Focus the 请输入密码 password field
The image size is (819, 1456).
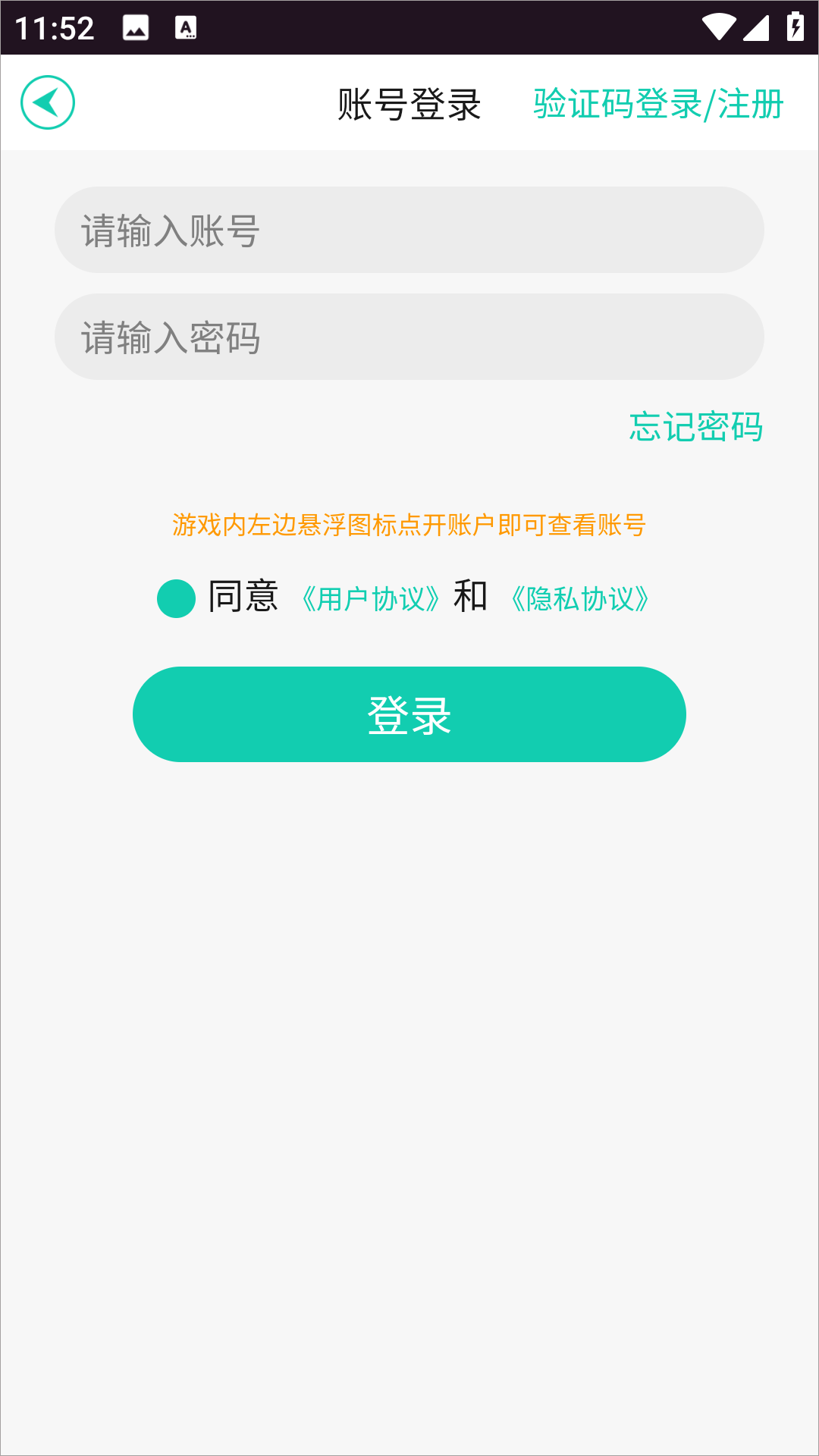(409, 337)
